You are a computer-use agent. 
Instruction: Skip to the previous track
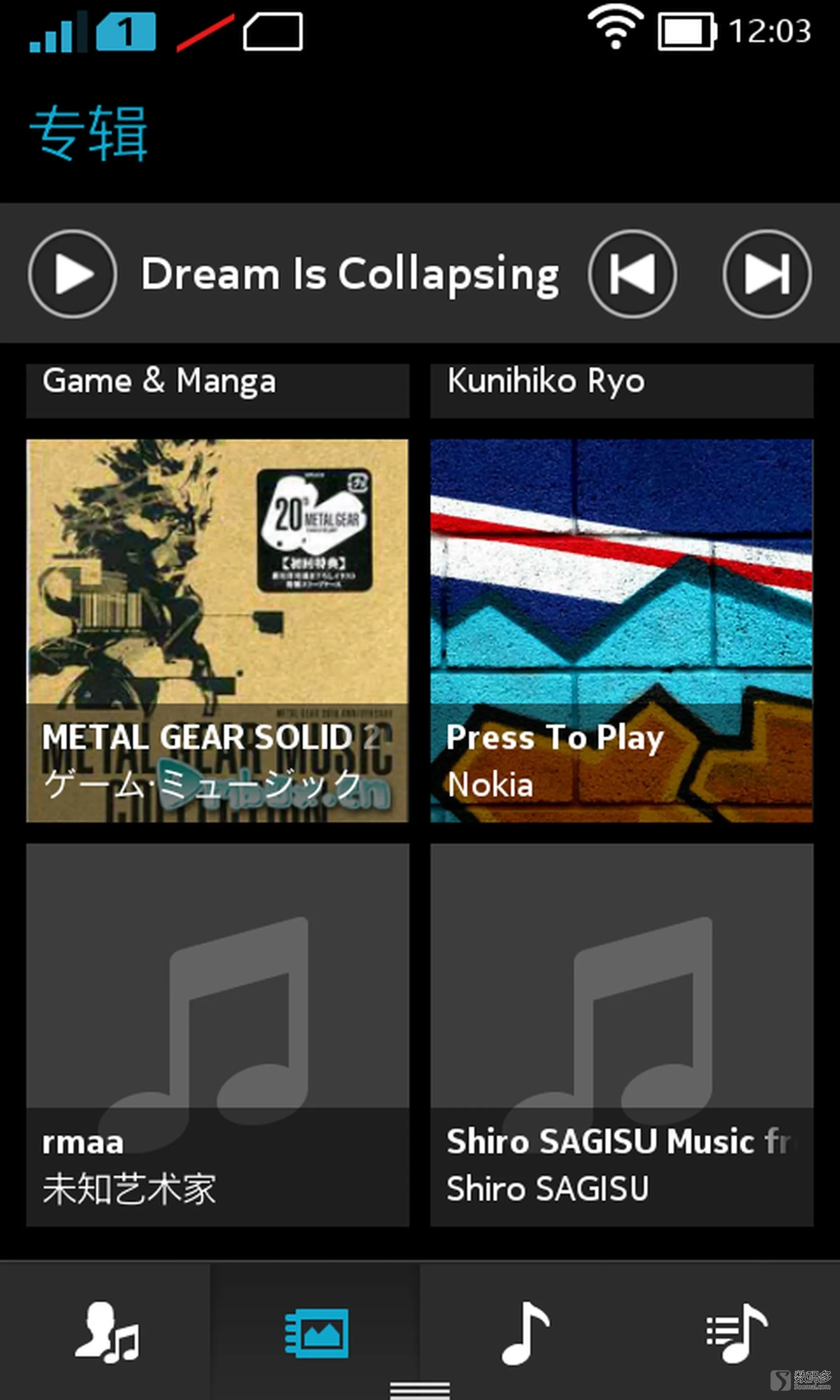[x=632, y=274]
